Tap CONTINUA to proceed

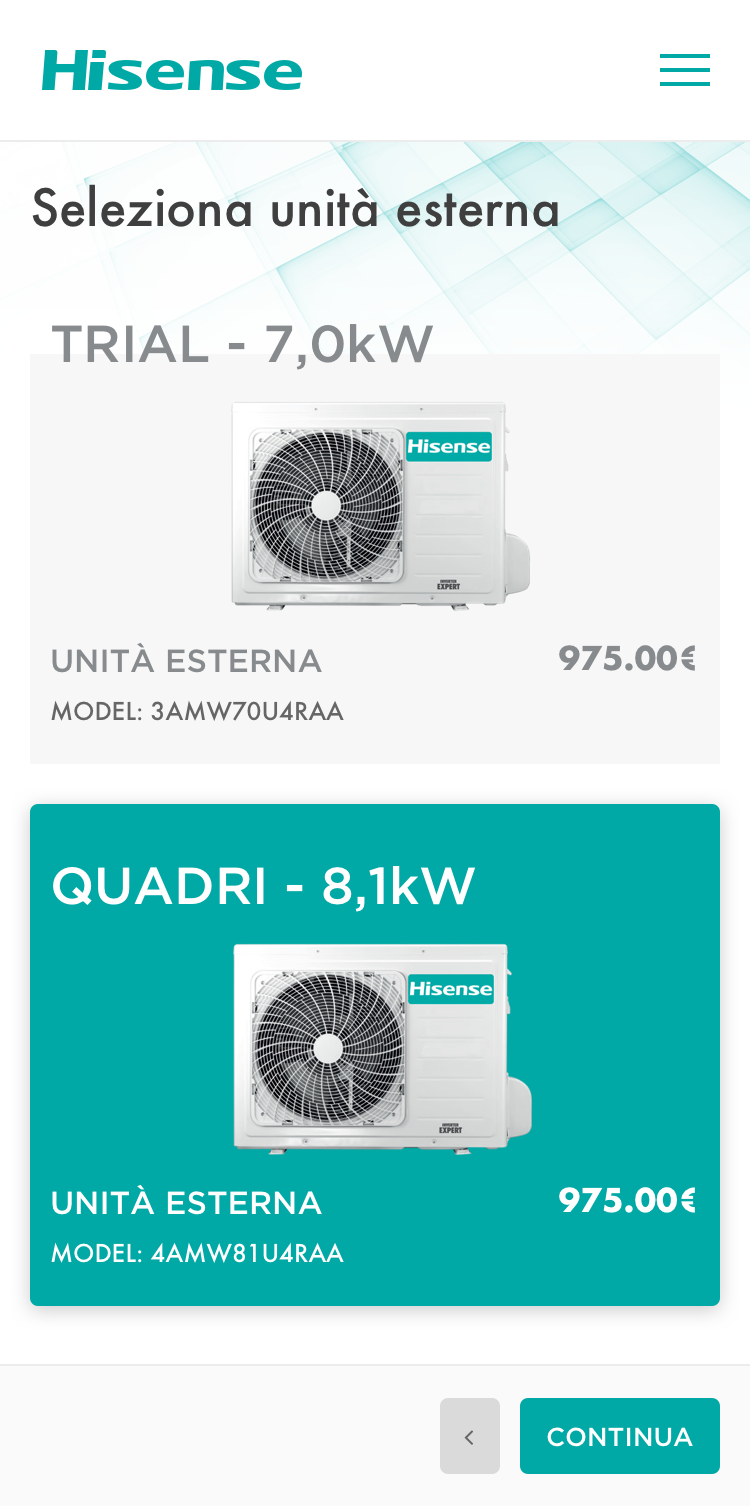click(619, 1436)
